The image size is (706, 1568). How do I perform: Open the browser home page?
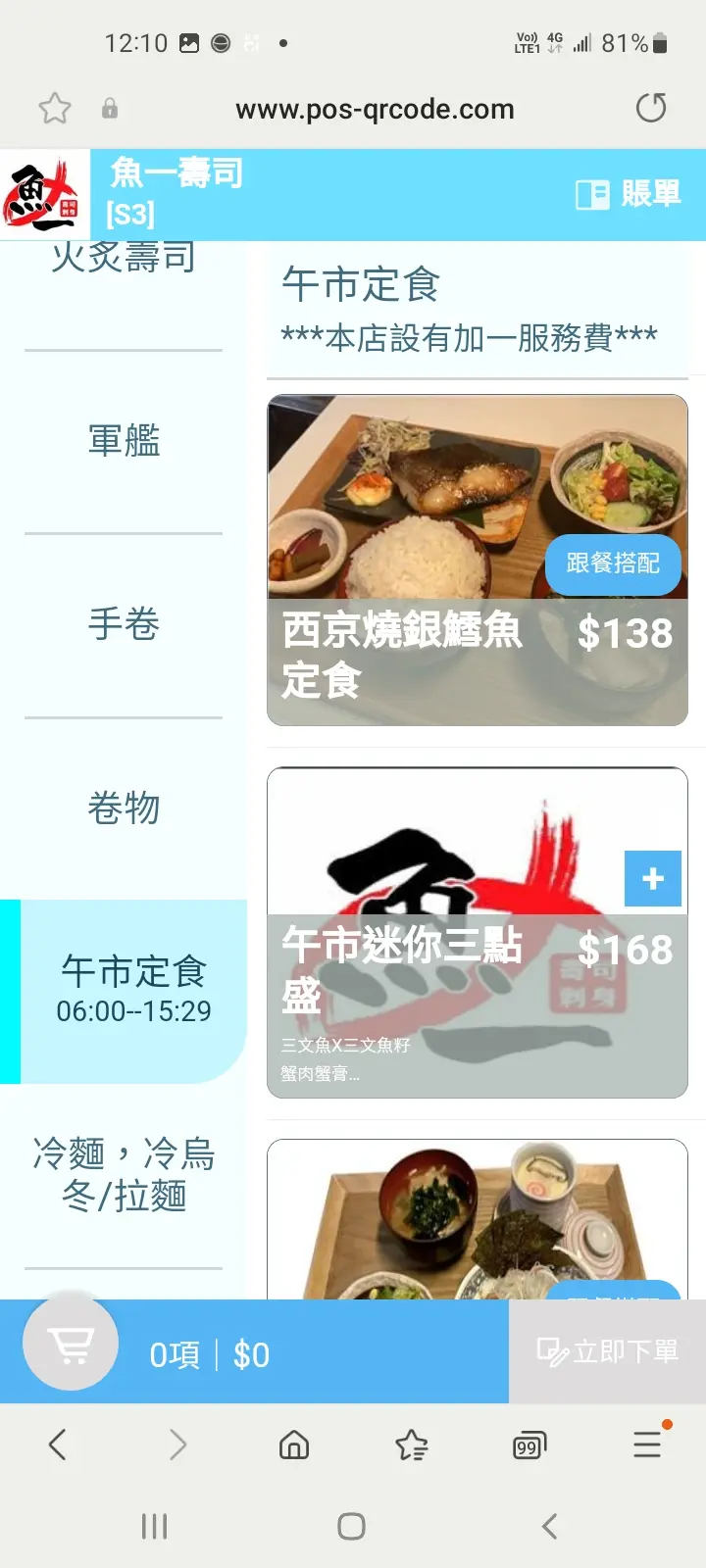click(x=293, y=1445)
